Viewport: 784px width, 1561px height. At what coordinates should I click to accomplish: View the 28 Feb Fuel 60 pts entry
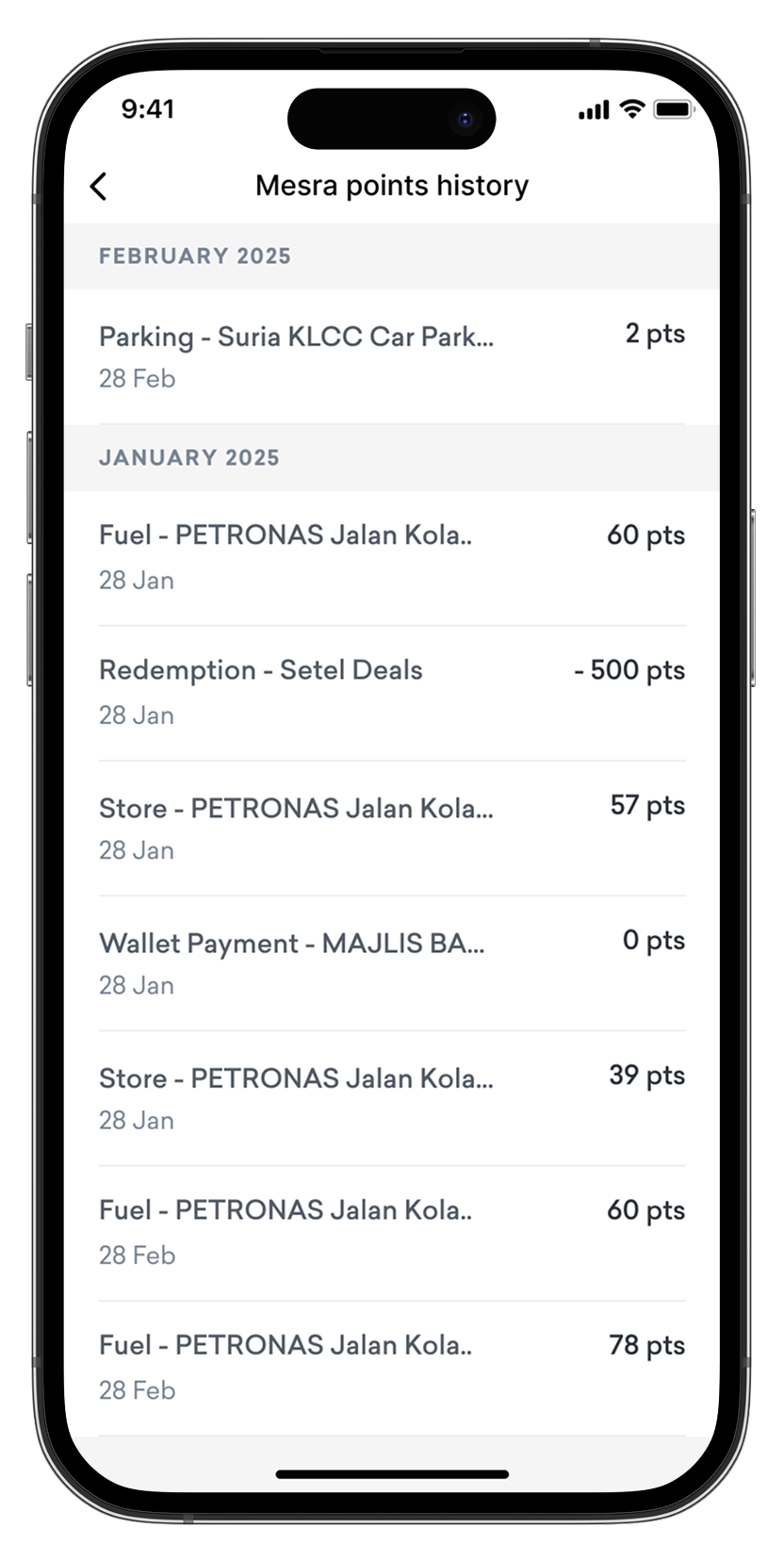click(x=391, y=1232)
